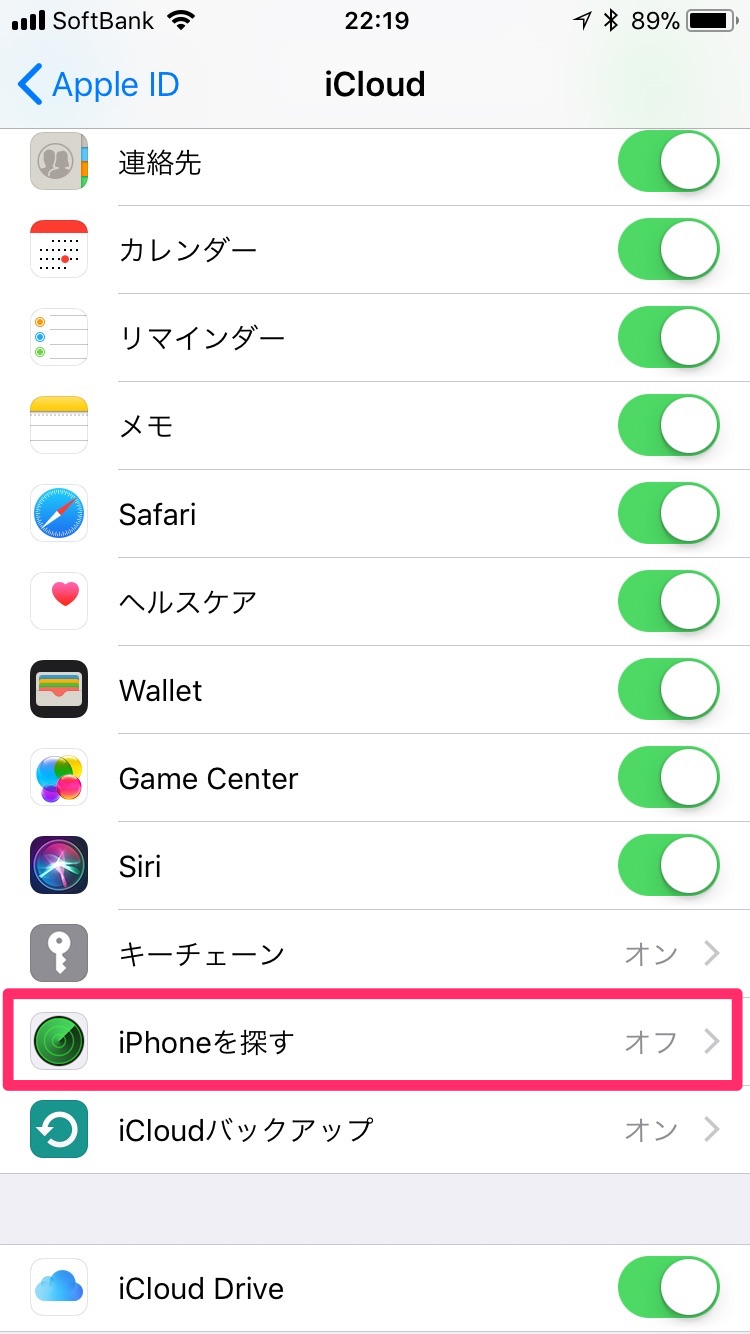The height and width of the screenshot is (1334, 750).
Task: Disable iCloud Drive toggle
Action: (x=668, y=1288)
